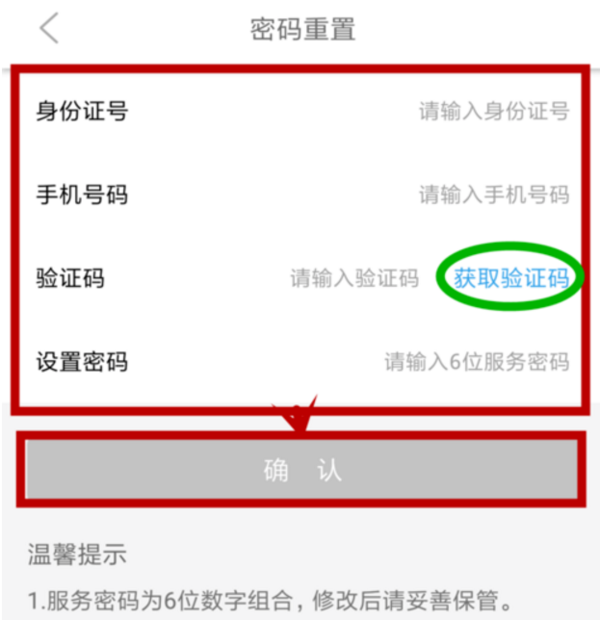Go back from password reset page
600x620 pixels.
click(x=49, y=28)
